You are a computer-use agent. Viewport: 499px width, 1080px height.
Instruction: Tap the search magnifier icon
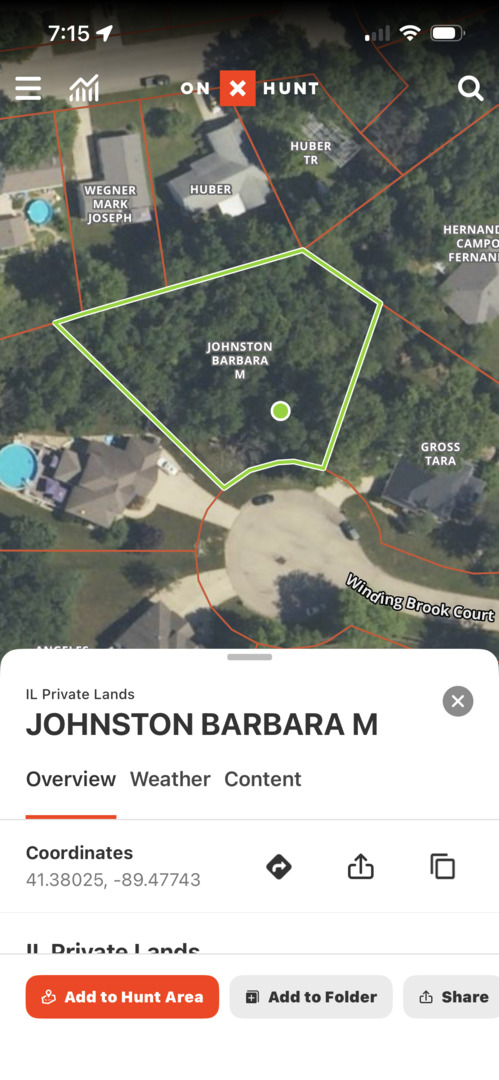pyautogui.click(x=471, y=88)
